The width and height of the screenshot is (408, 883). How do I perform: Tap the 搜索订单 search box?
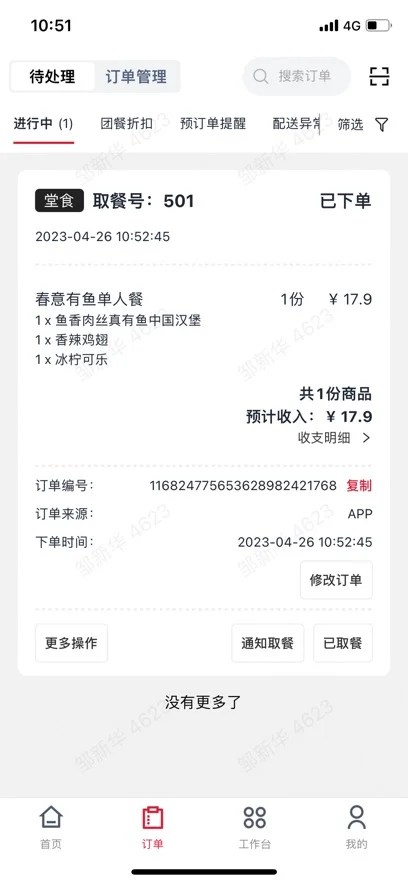pyautogui.click(x=297, y=76)
